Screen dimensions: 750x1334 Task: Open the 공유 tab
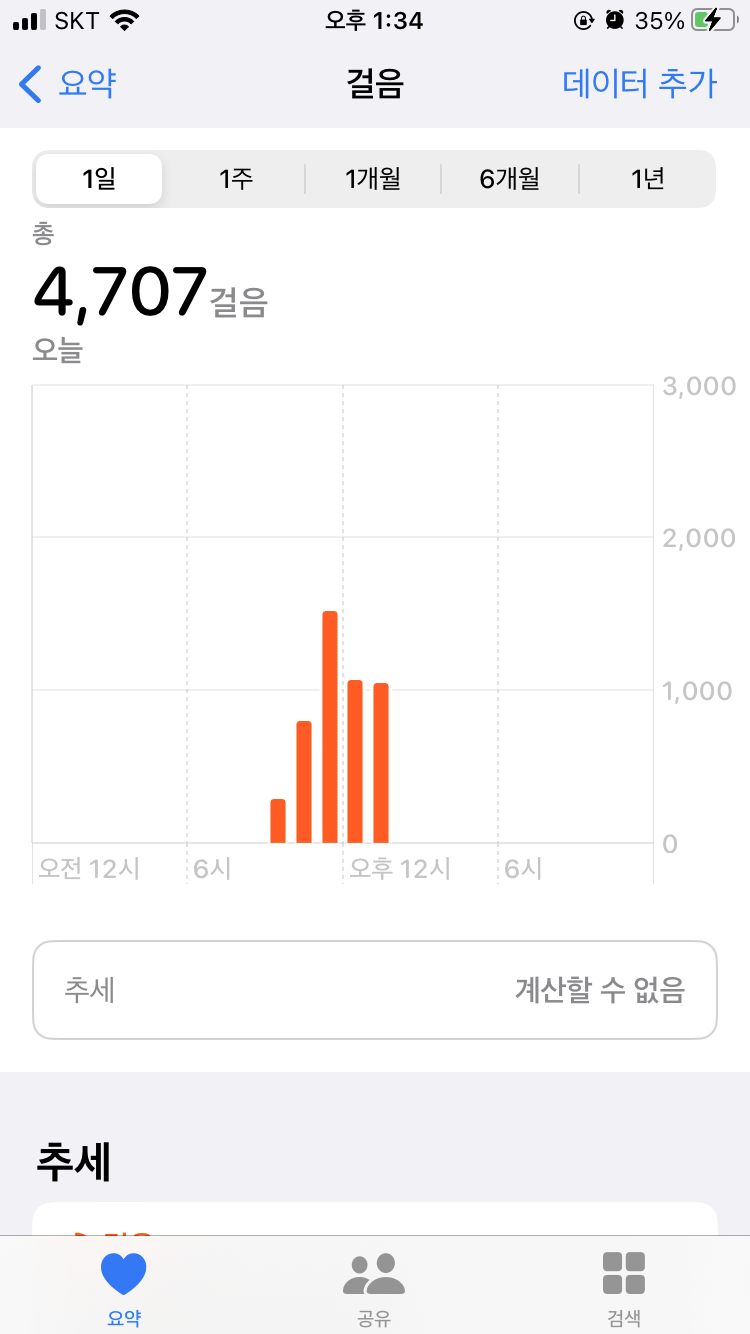point(374,1287)
